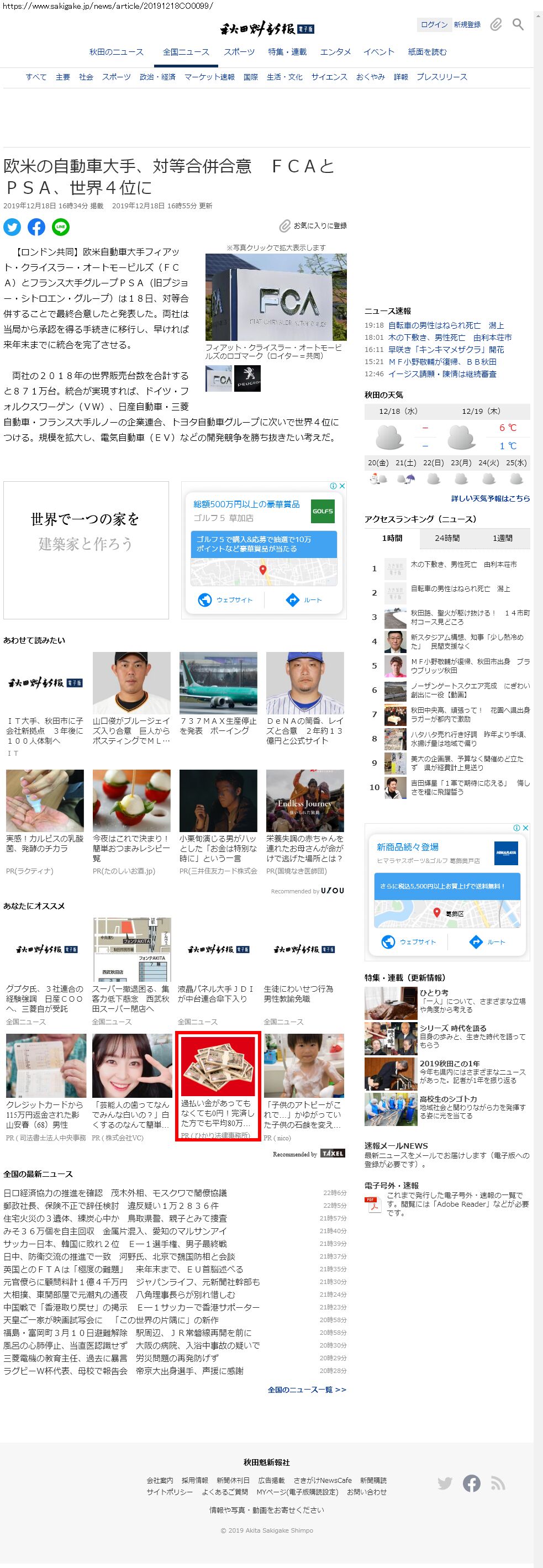Share article on Facebook
543x1568 pixels.
(36, 227)
